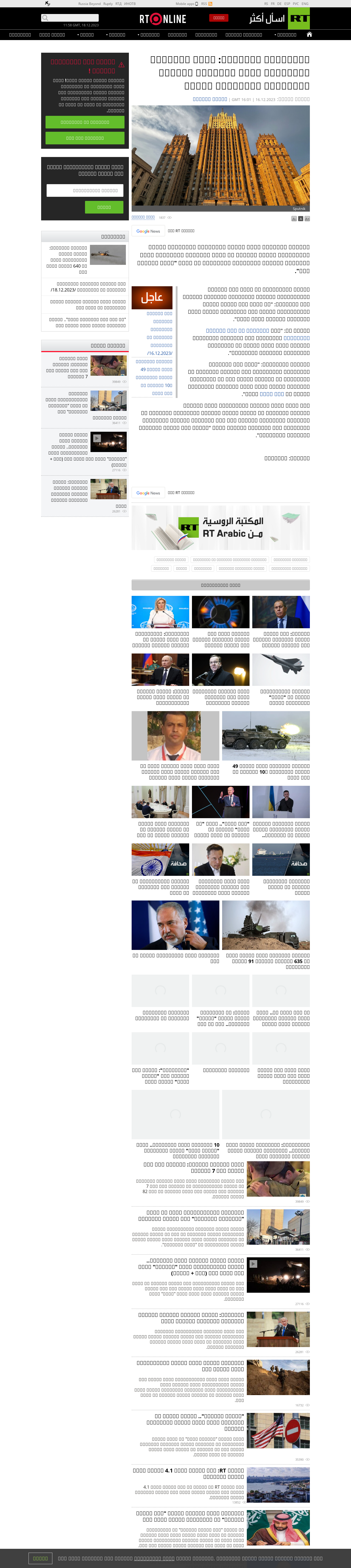Open the عاجل breaking news tile
This screenshot has height=1568, width=351.
tap(151, 298)
